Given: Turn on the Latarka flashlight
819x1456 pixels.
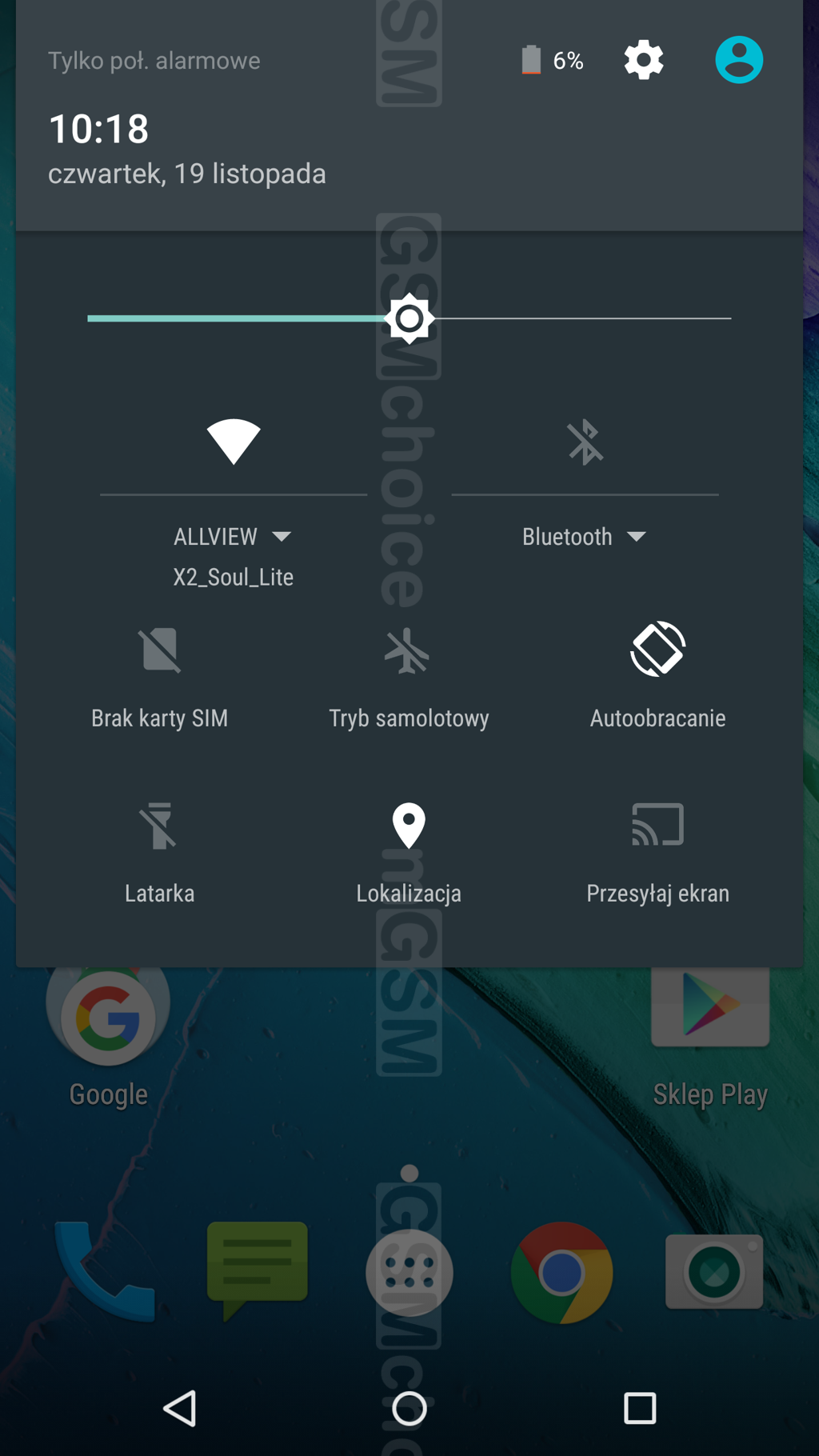Looking at the screenshot, I should click(x=160, y=853).
